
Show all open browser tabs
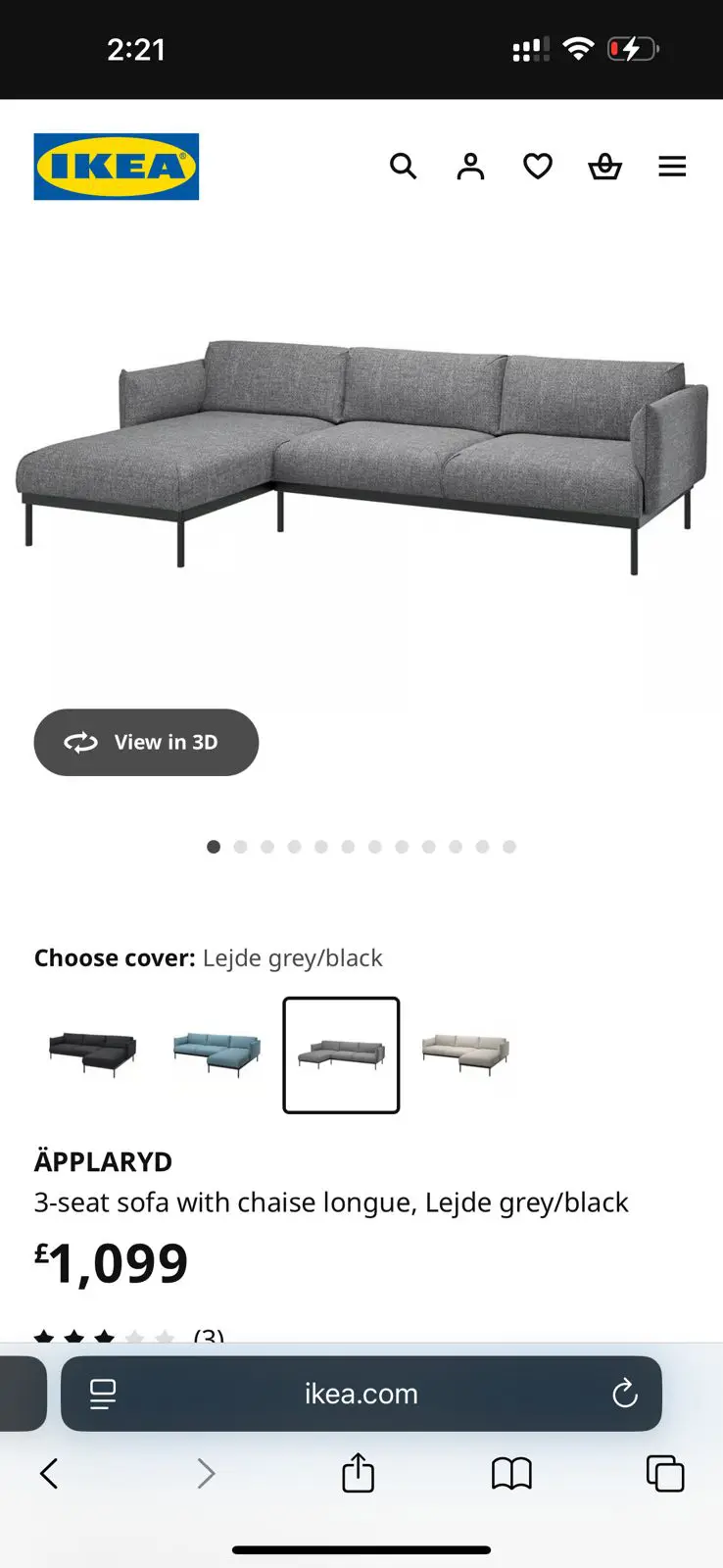click(665, 1473)
